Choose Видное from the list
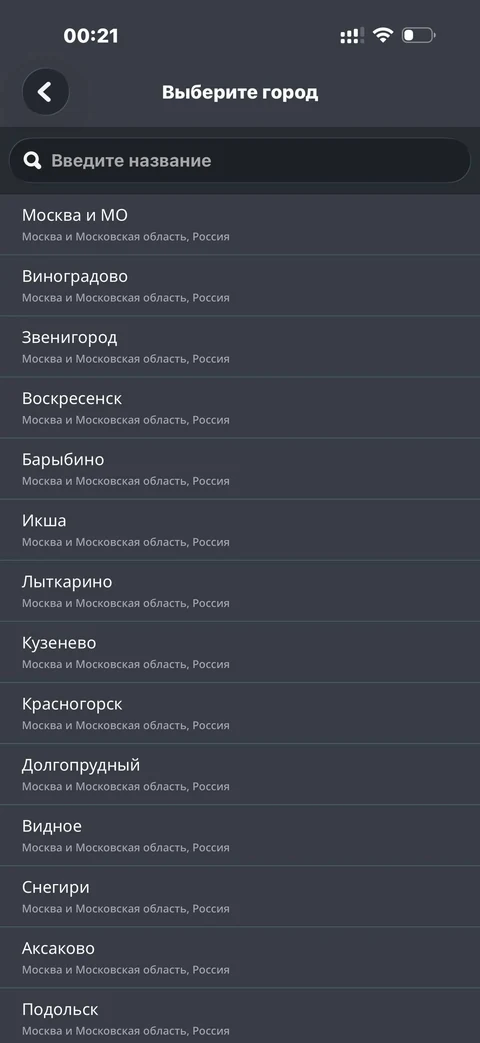Image resolution: width=480 pixels, height=1043 pixels. [240, 837]
